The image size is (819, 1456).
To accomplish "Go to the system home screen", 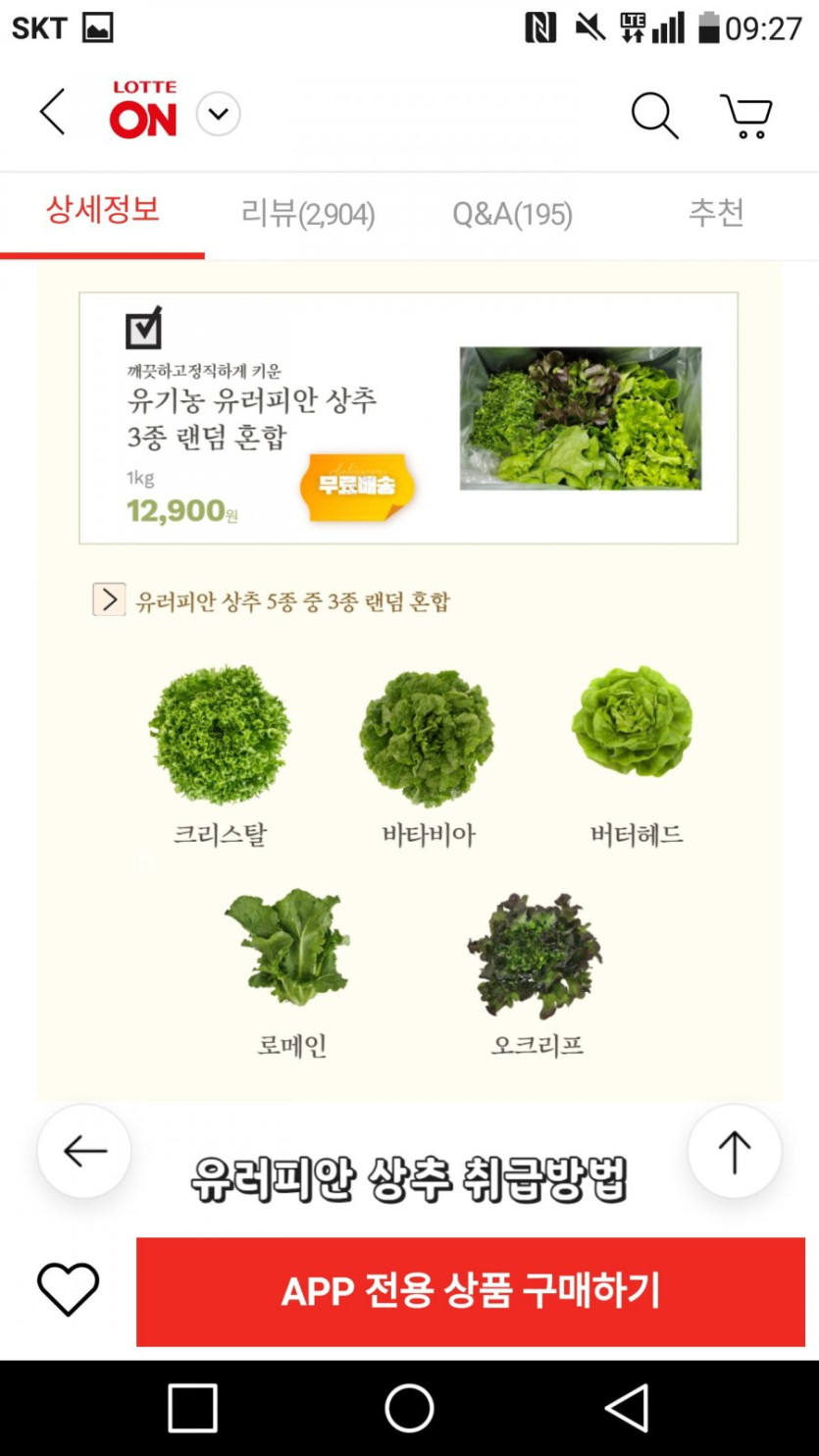I will (409, 1408).
